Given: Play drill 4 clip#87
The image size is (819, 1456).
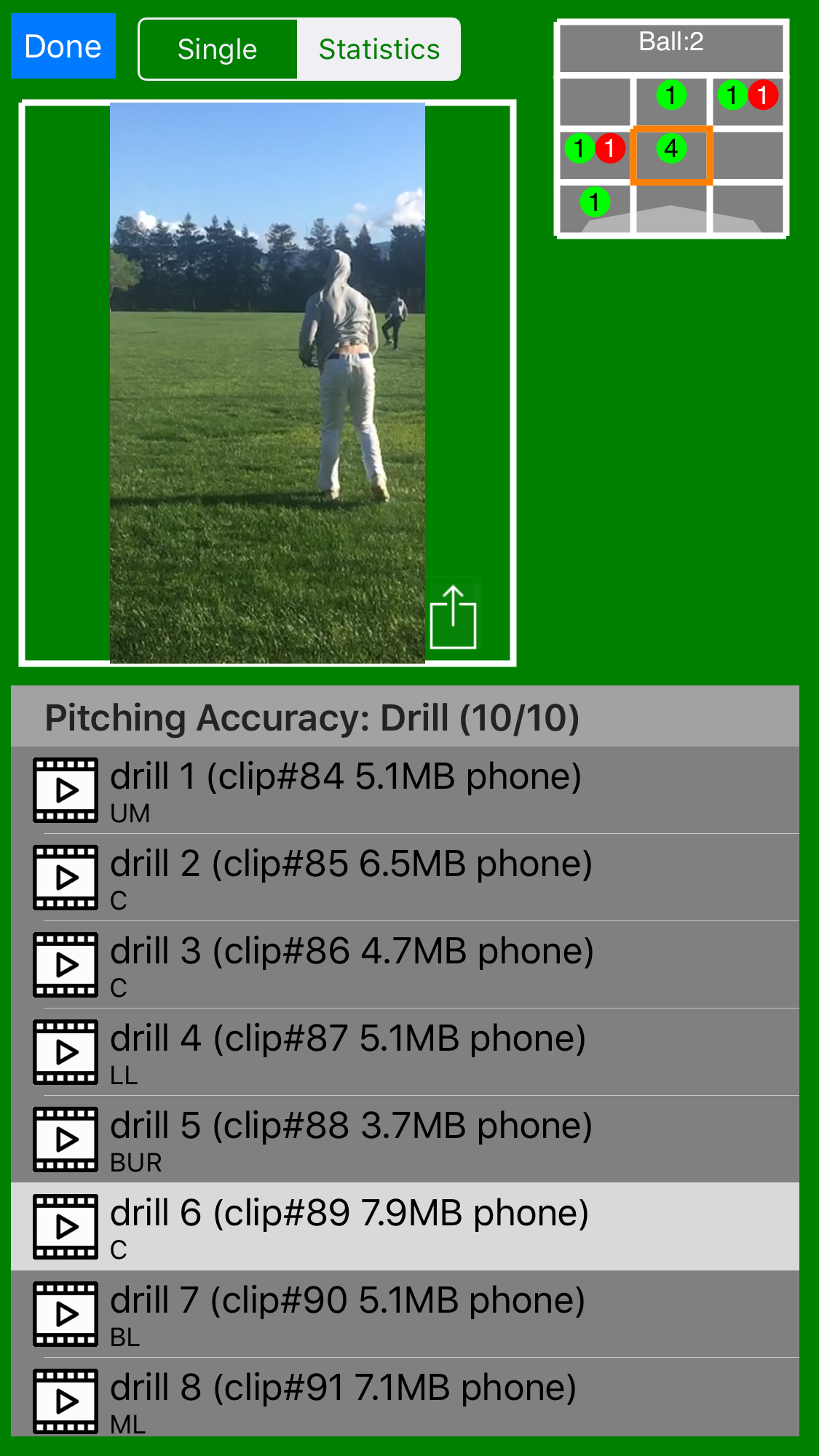Looking at the screenshot, I should point(405,1052).
